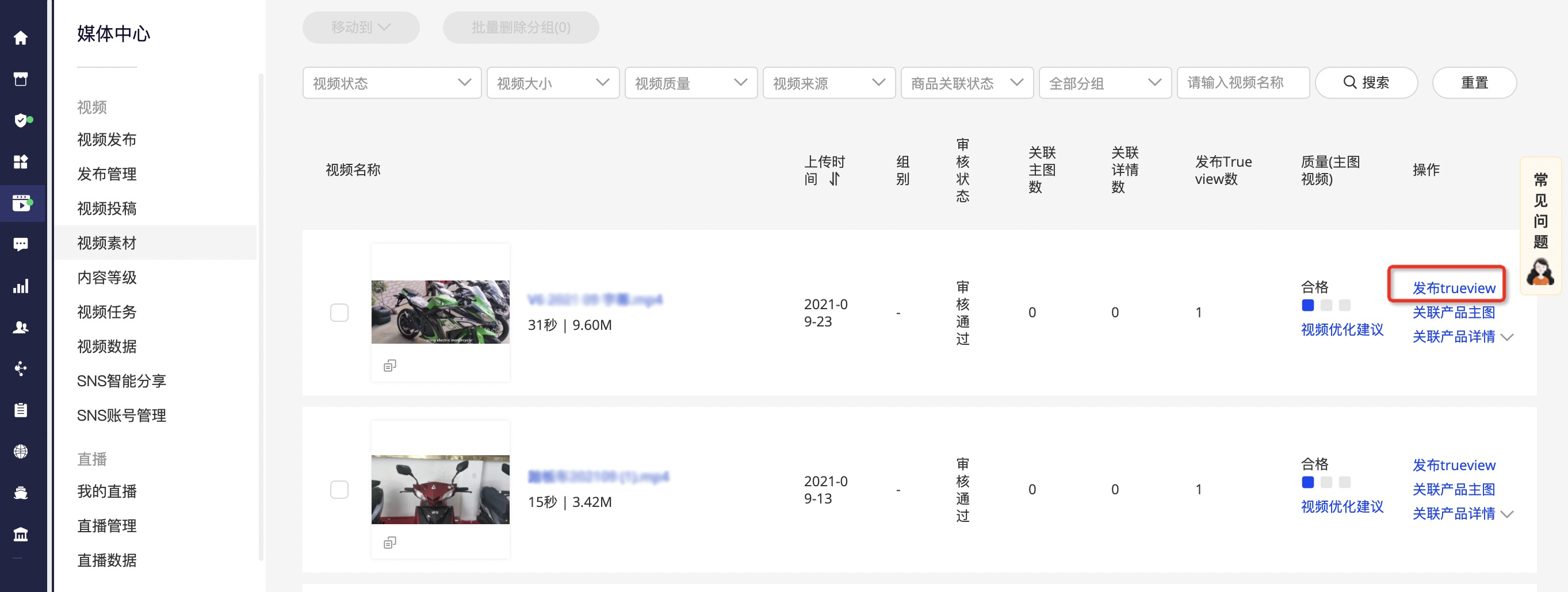Reset filters with 重置 button

tap(1474, 83)
